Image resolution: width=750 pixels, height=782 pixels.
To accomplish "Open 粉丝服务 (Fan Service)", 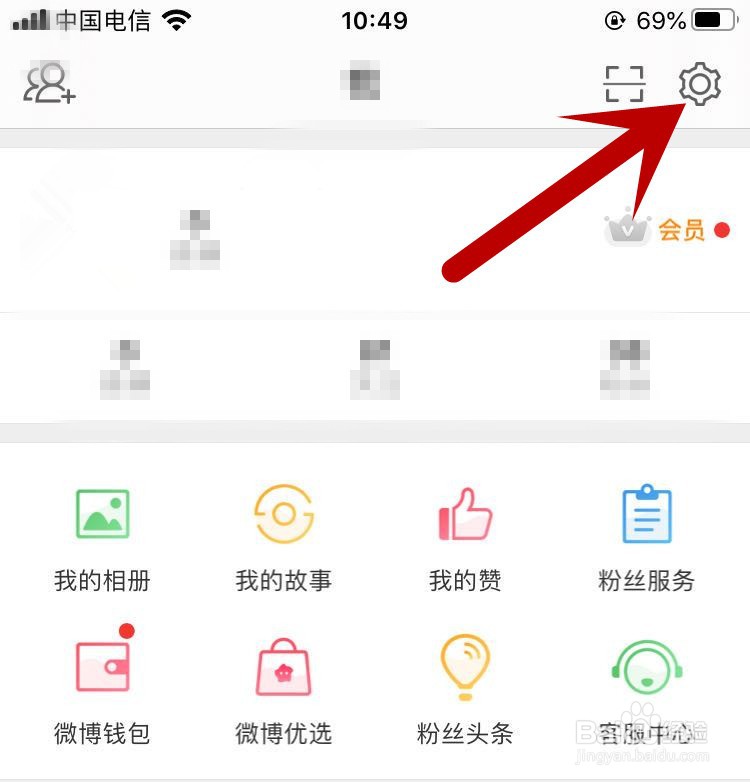I will pyautogui.click(x=647, y=535).
